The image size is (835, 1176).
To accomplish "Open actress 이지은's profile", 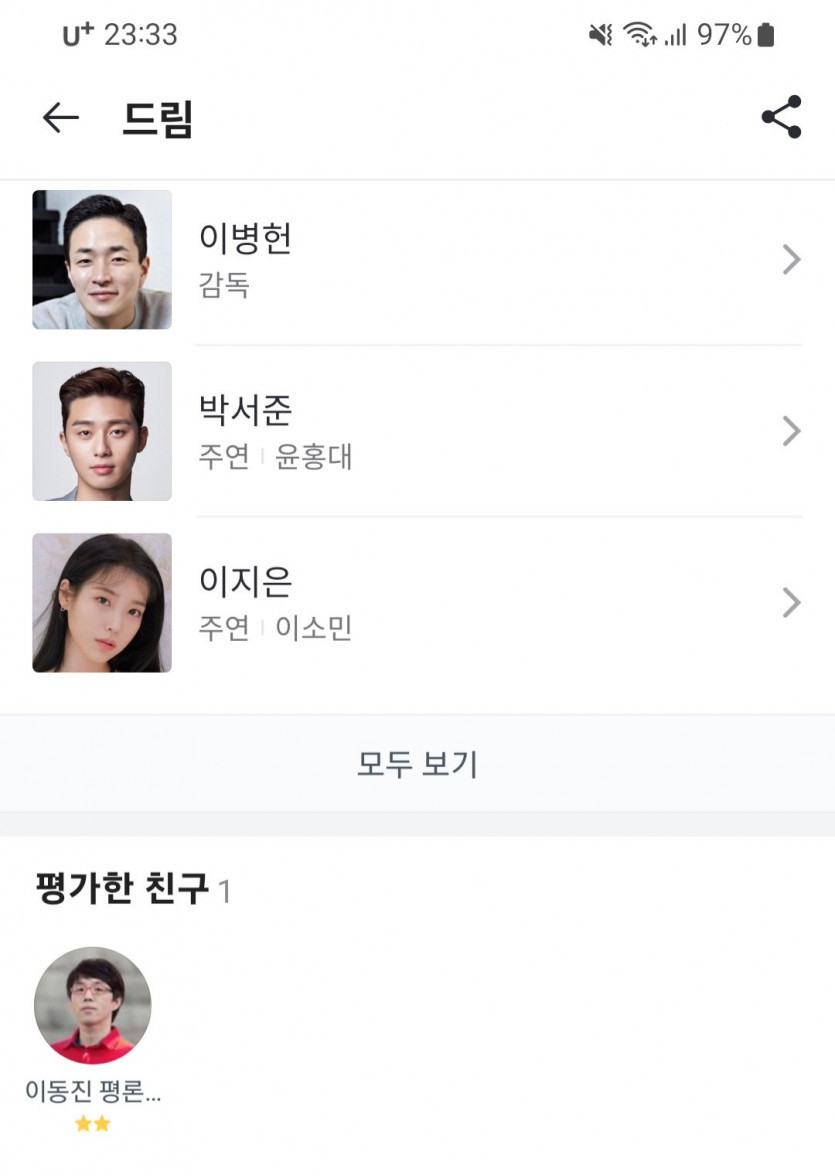I will tap(417, 602).
